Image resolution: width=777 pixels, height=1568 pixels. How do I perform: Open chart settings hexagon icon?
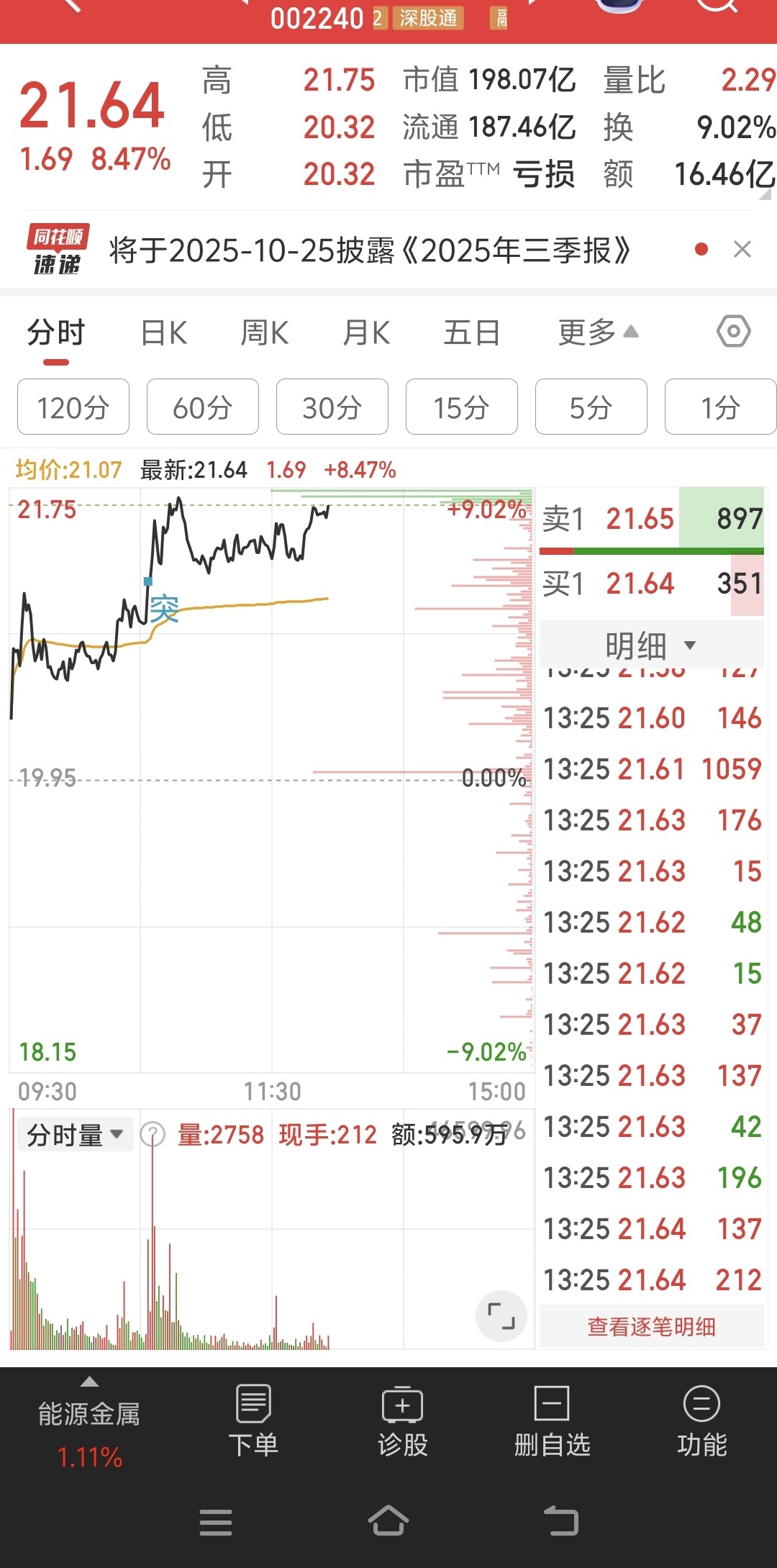coord(733,332)
